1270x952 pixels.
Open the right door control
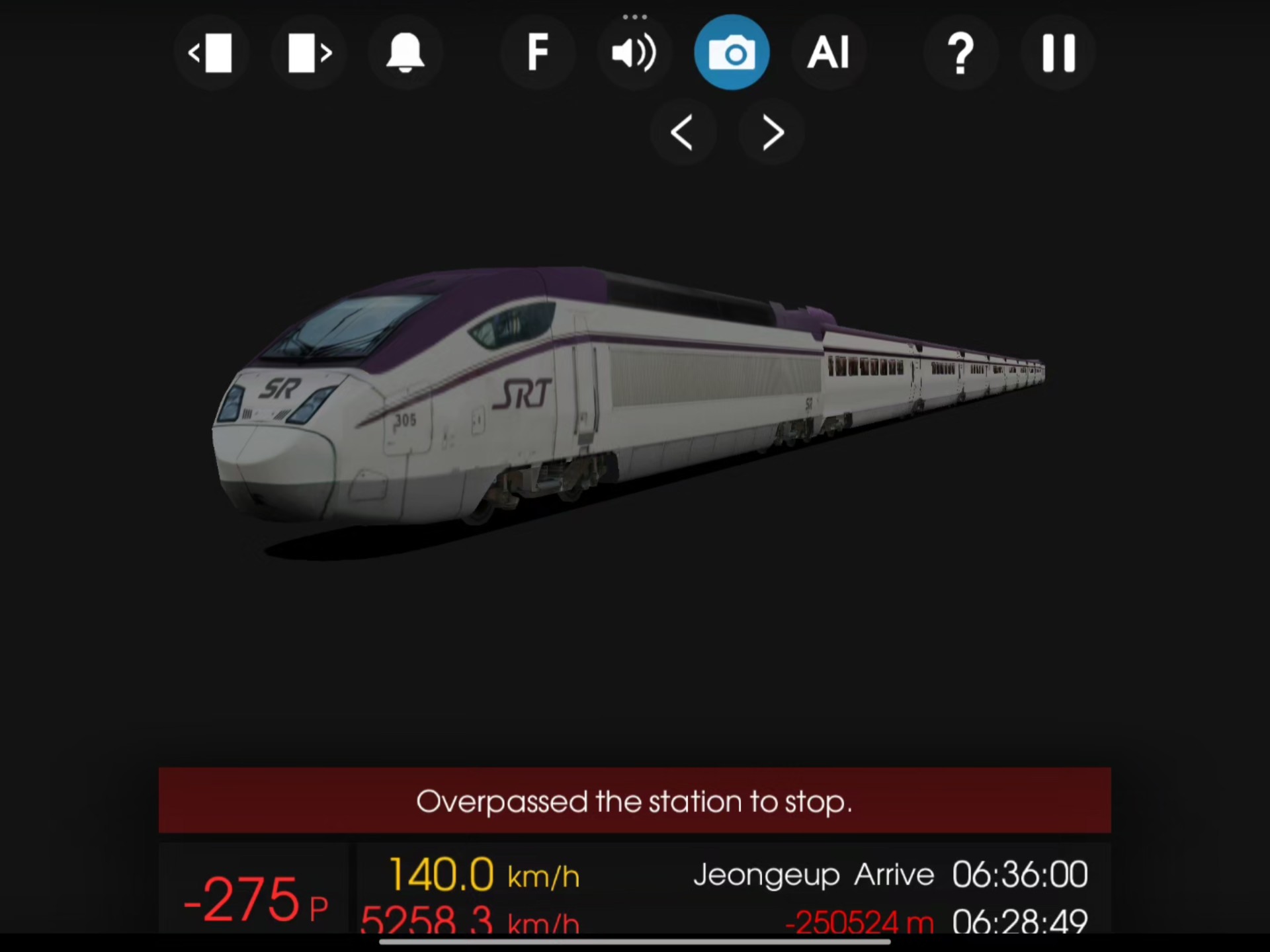[309, 53]
